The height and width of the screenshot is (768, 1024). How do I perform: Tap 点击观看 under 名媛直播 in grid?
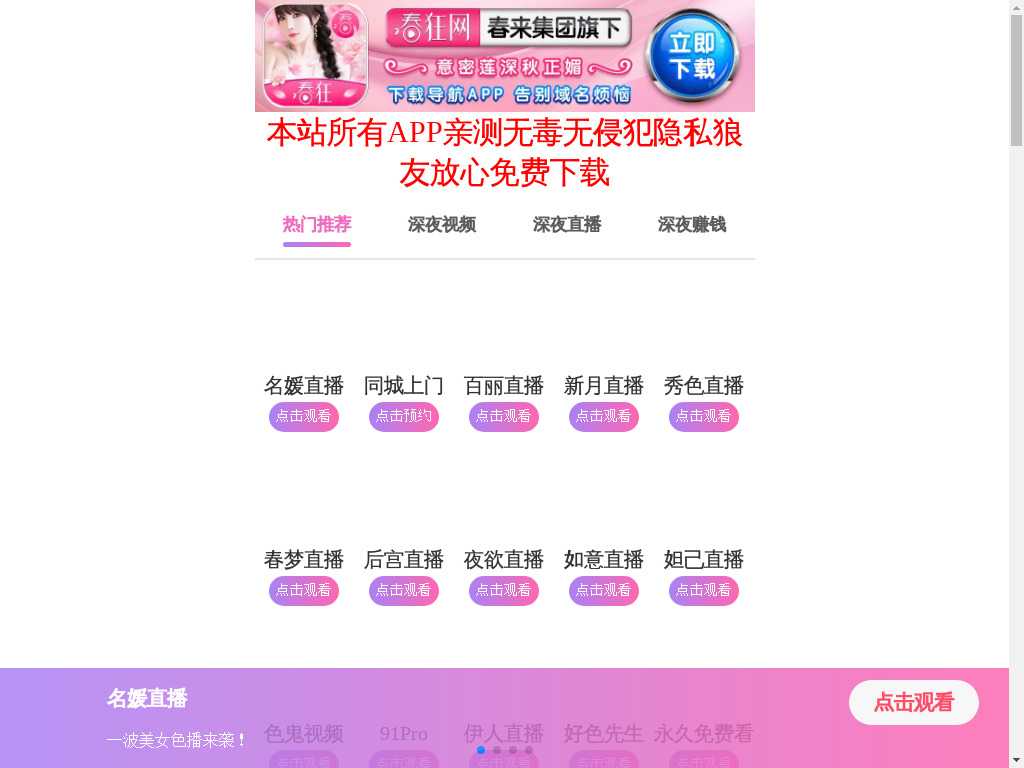point(304,416)
